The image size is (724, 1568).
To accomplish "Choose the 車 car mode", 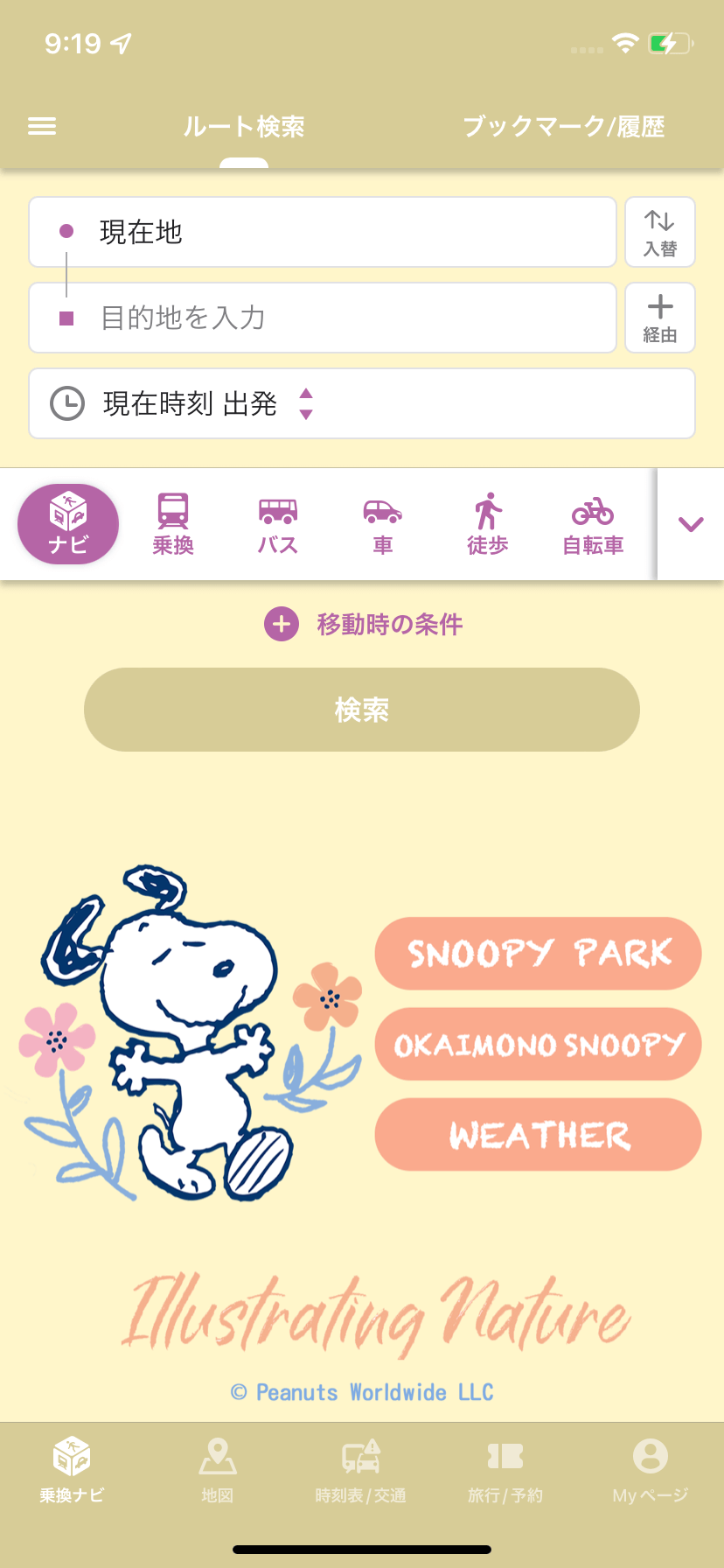I will [x=382, y=523].
